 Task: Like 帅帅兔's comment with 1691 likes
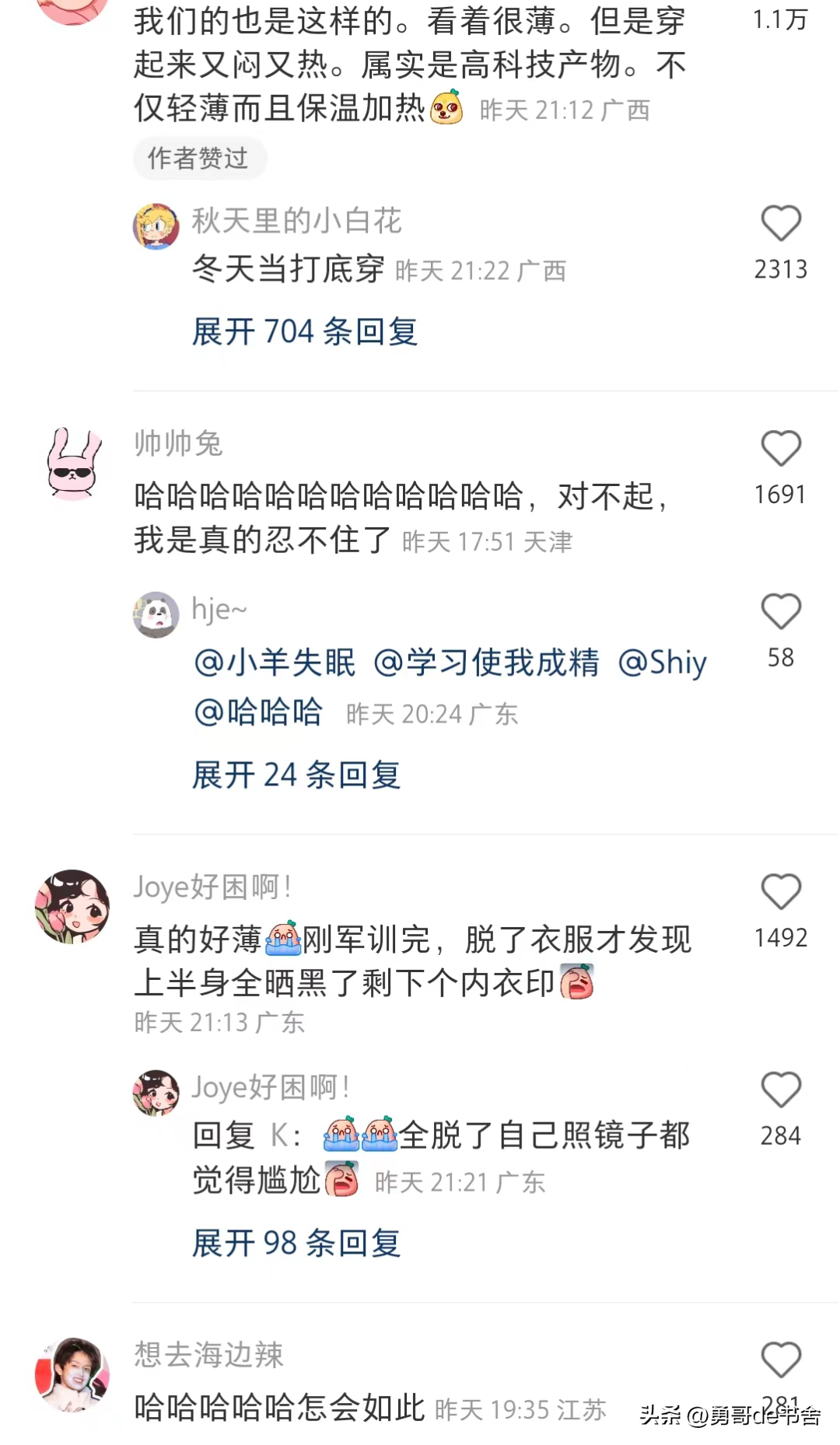click(x=780, y=449)
